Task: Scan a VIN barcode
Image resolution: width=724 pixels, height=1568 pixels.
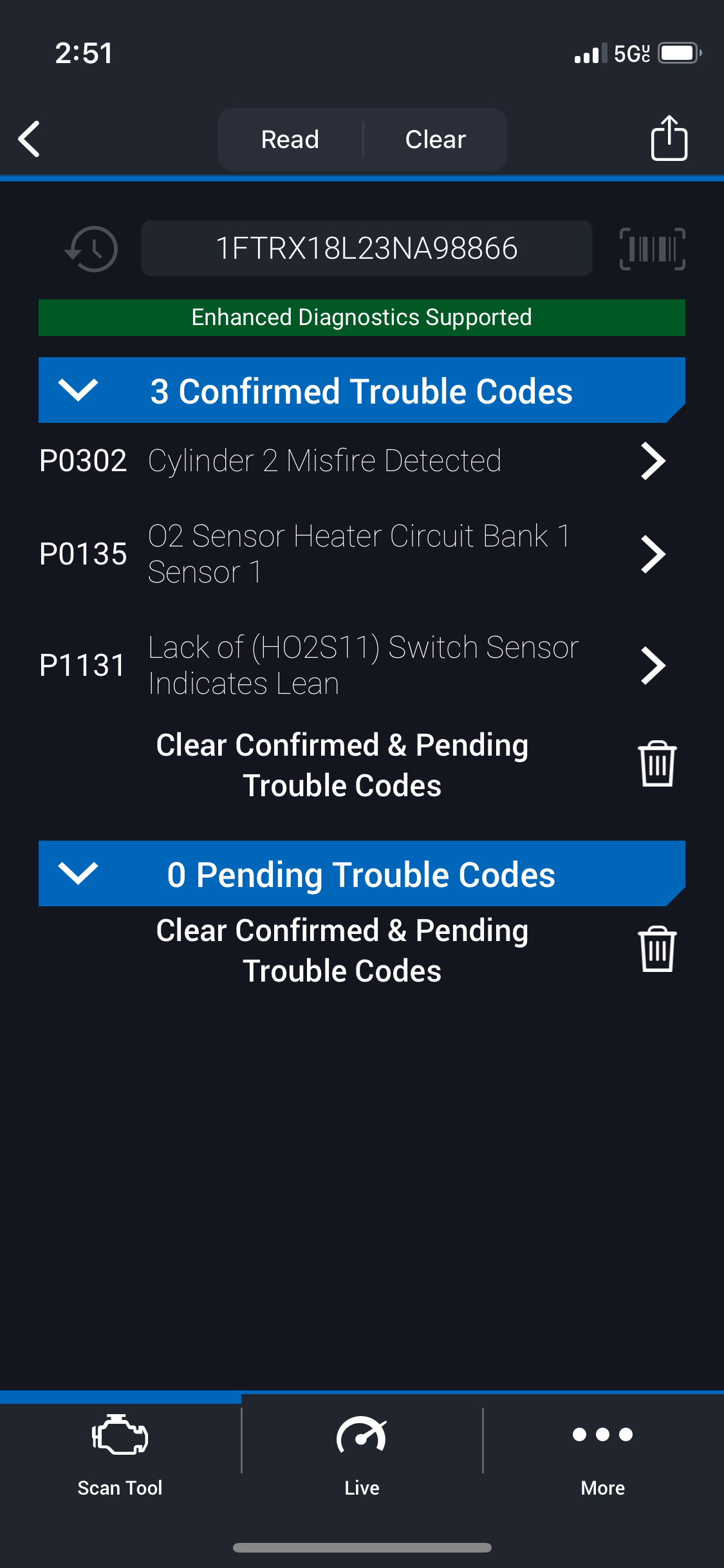Action: (653, 249)
